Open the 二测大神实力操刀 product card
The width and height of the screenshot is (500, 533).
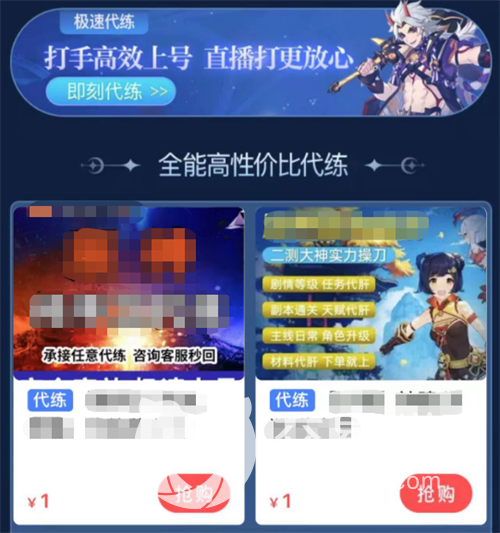(371, 365)
